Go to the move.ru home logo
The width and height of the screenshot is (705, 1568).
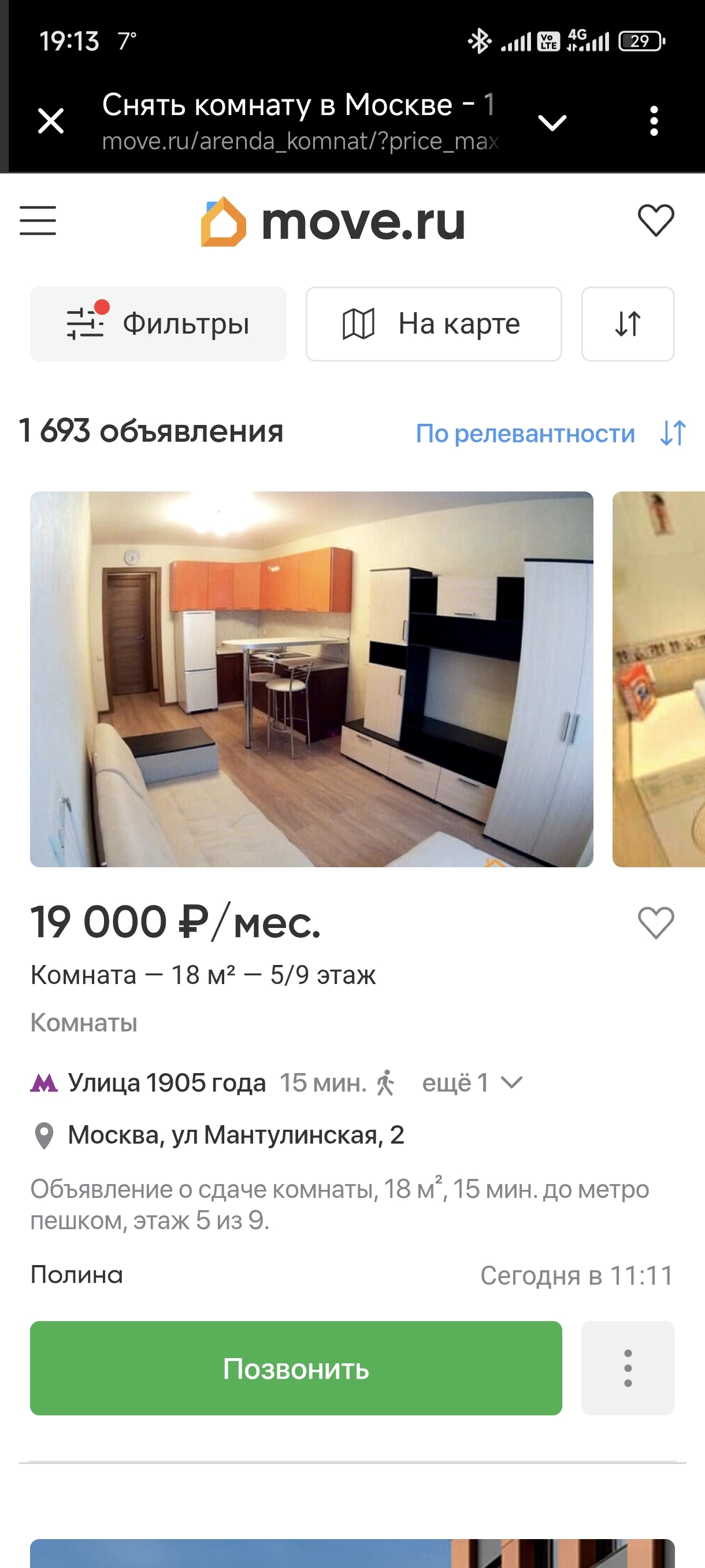click(x=333, y=221)
